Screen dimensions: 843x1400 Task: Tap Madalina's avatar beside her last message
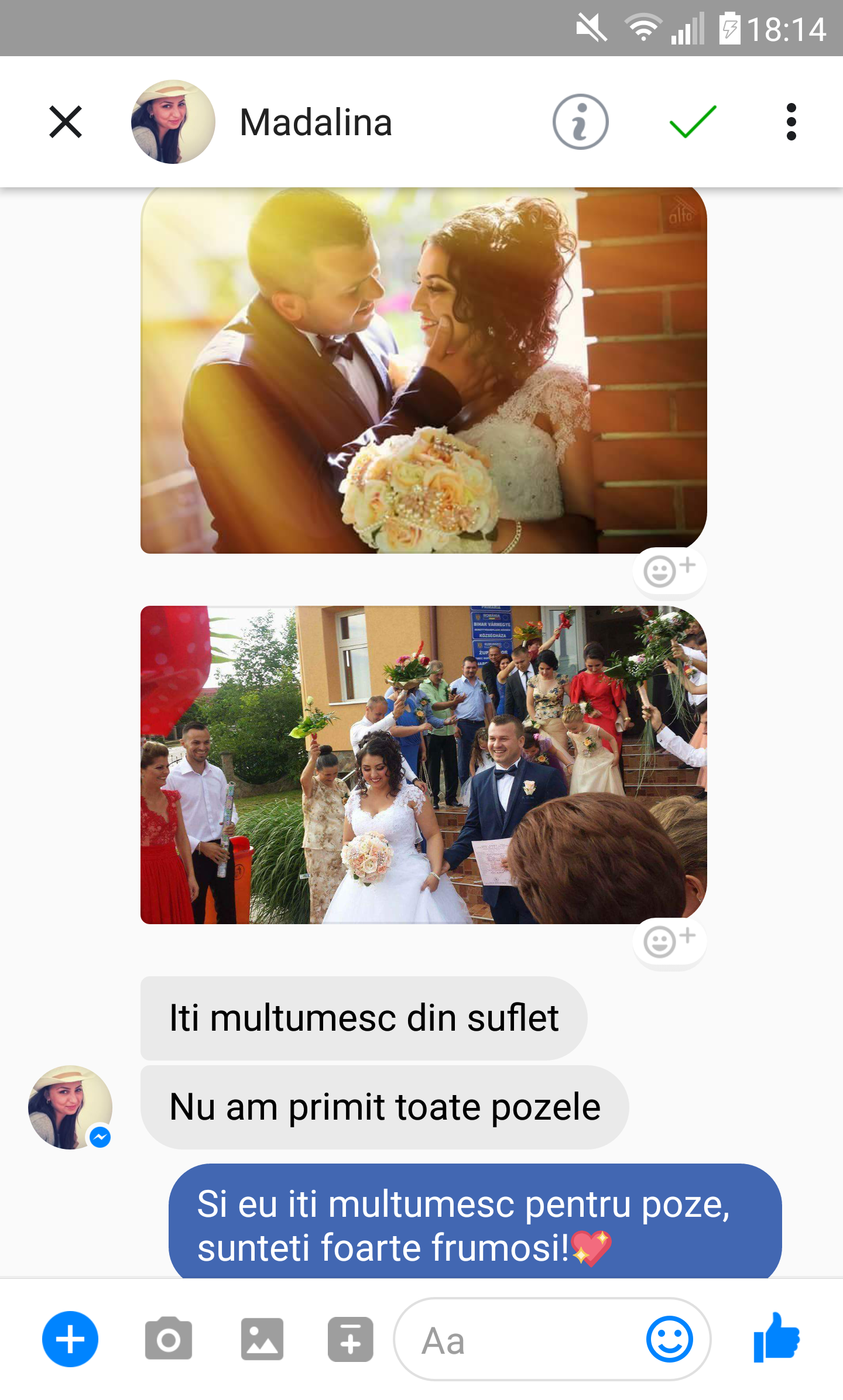(x=70, y=1107)
